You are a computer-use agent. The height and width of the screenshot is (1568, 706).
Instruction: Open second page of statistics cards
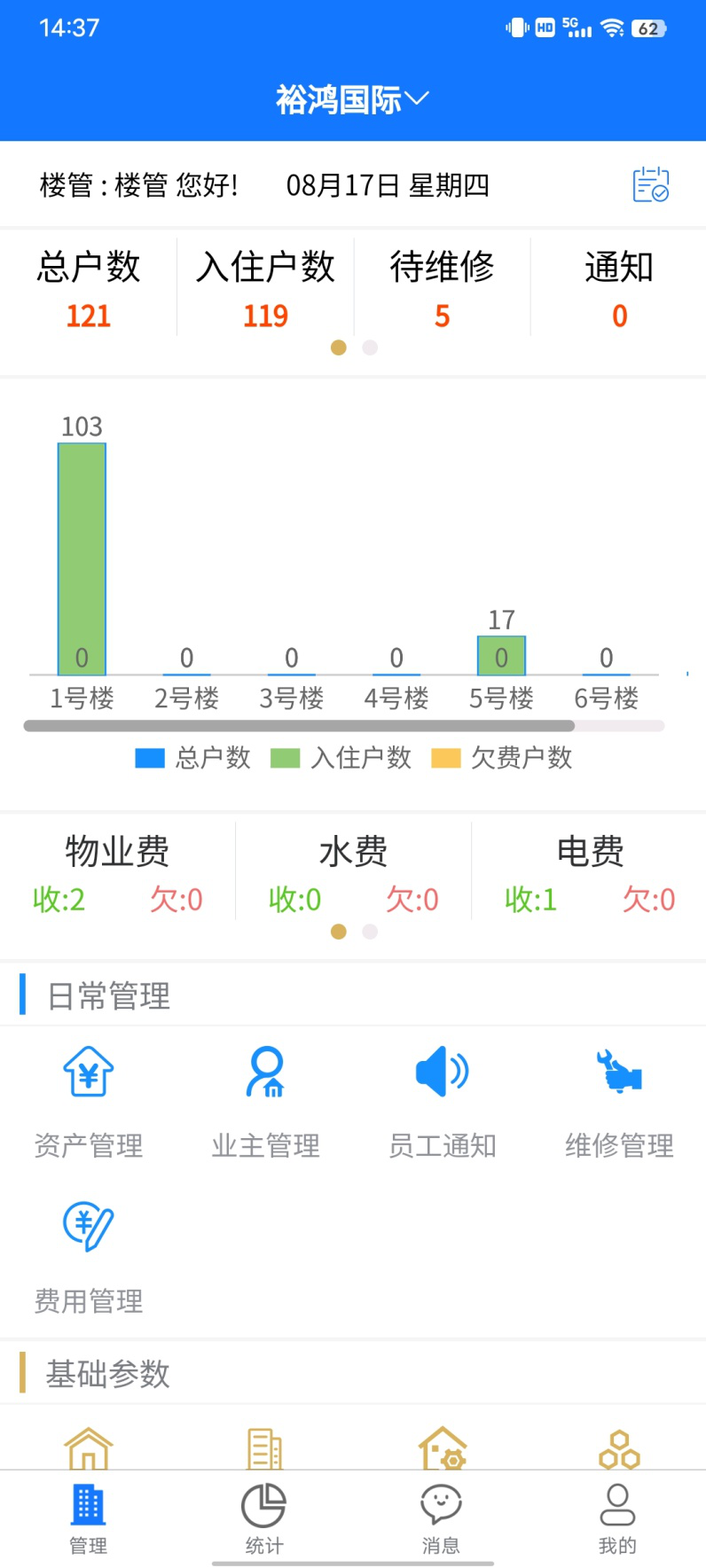(369, 347)
